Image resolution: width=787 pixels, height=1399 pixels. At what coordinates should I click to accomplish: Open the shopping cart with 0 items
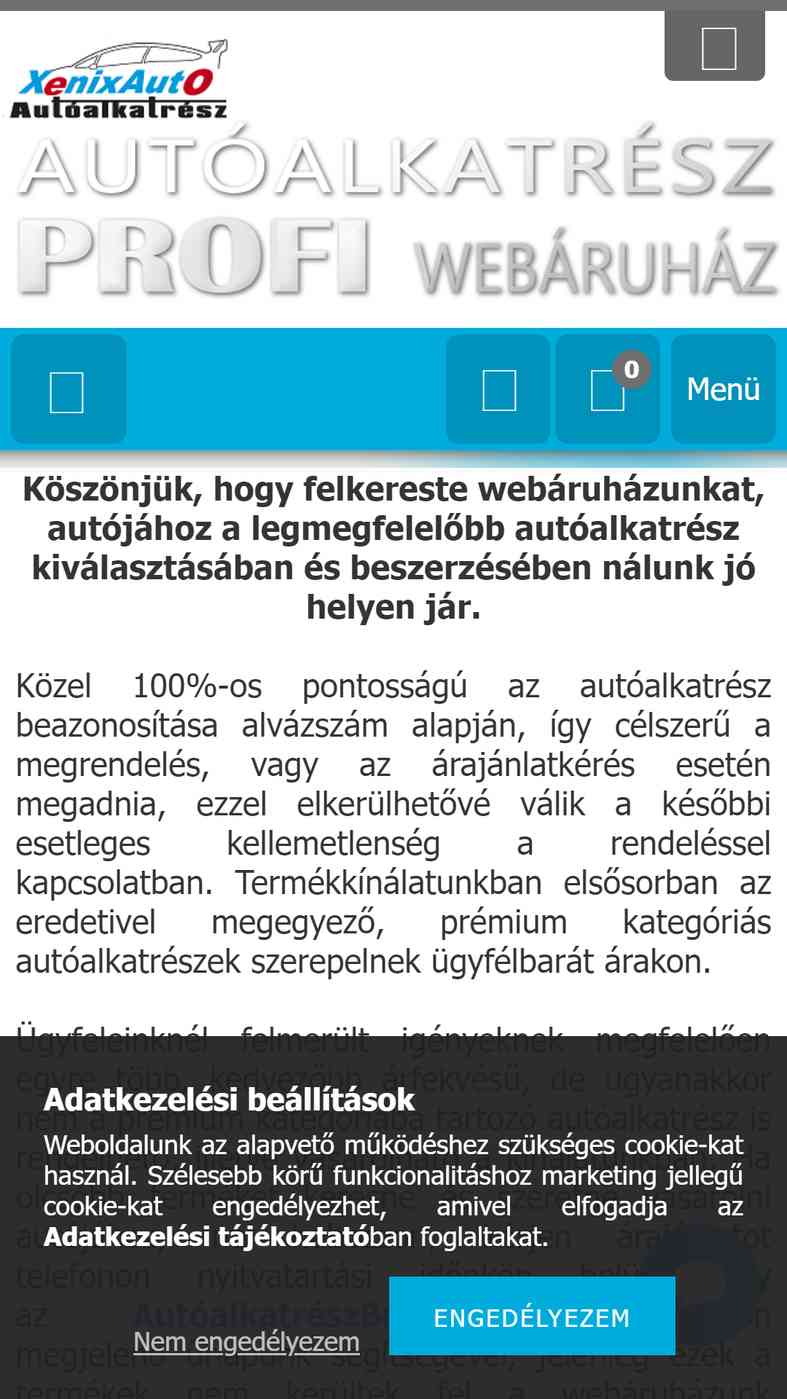(607, 389)
